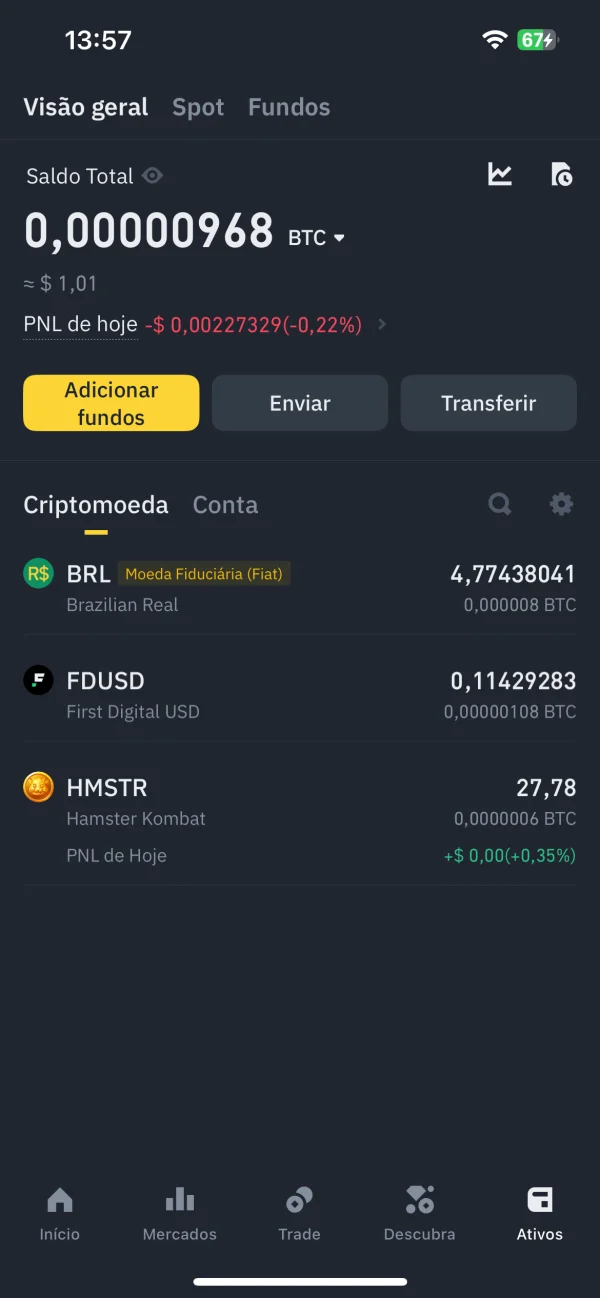Viewport: 600px width, 1298px height.
Task: Switch to the Trade tab
Action: pos(299,1213)
